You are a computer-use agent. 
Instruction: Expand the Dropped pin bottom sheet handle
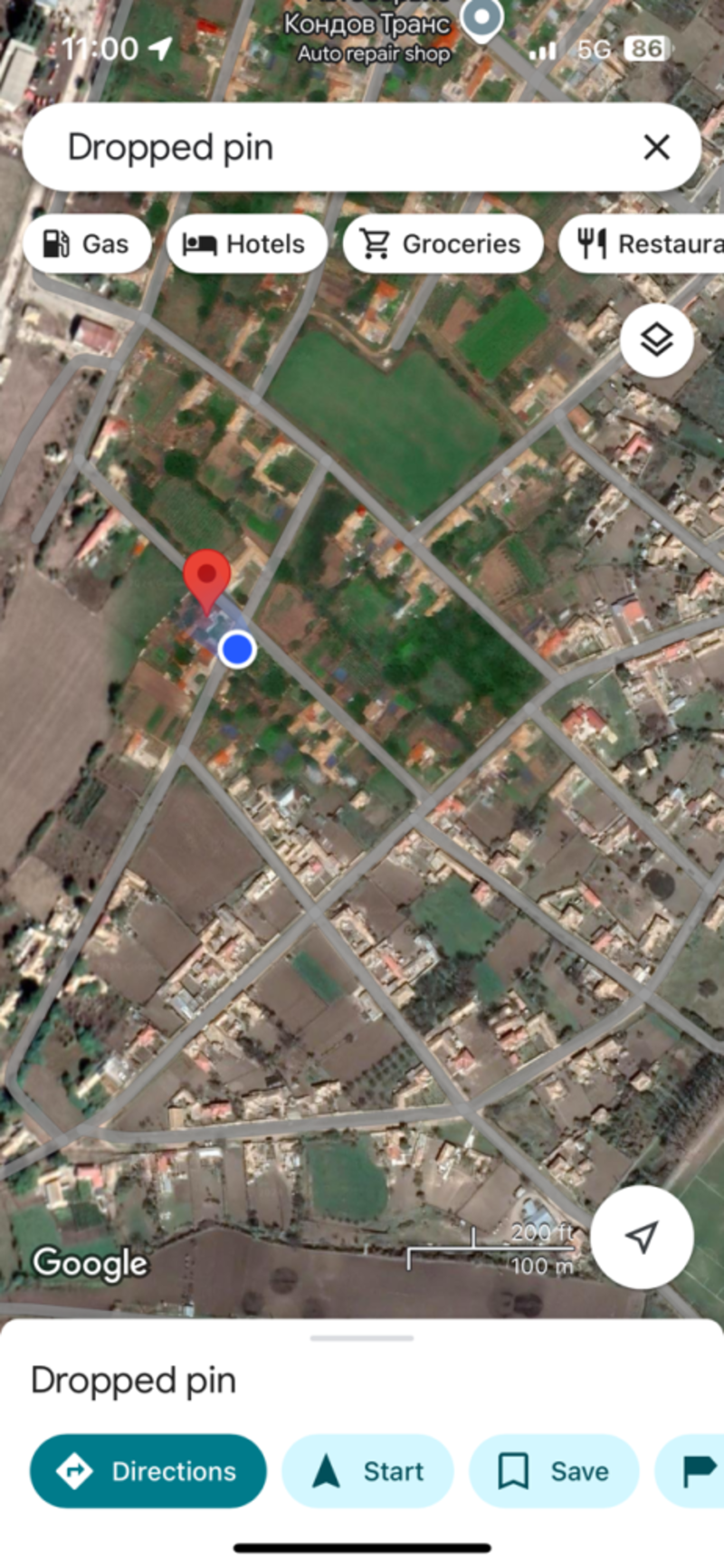click(362, 1337)
